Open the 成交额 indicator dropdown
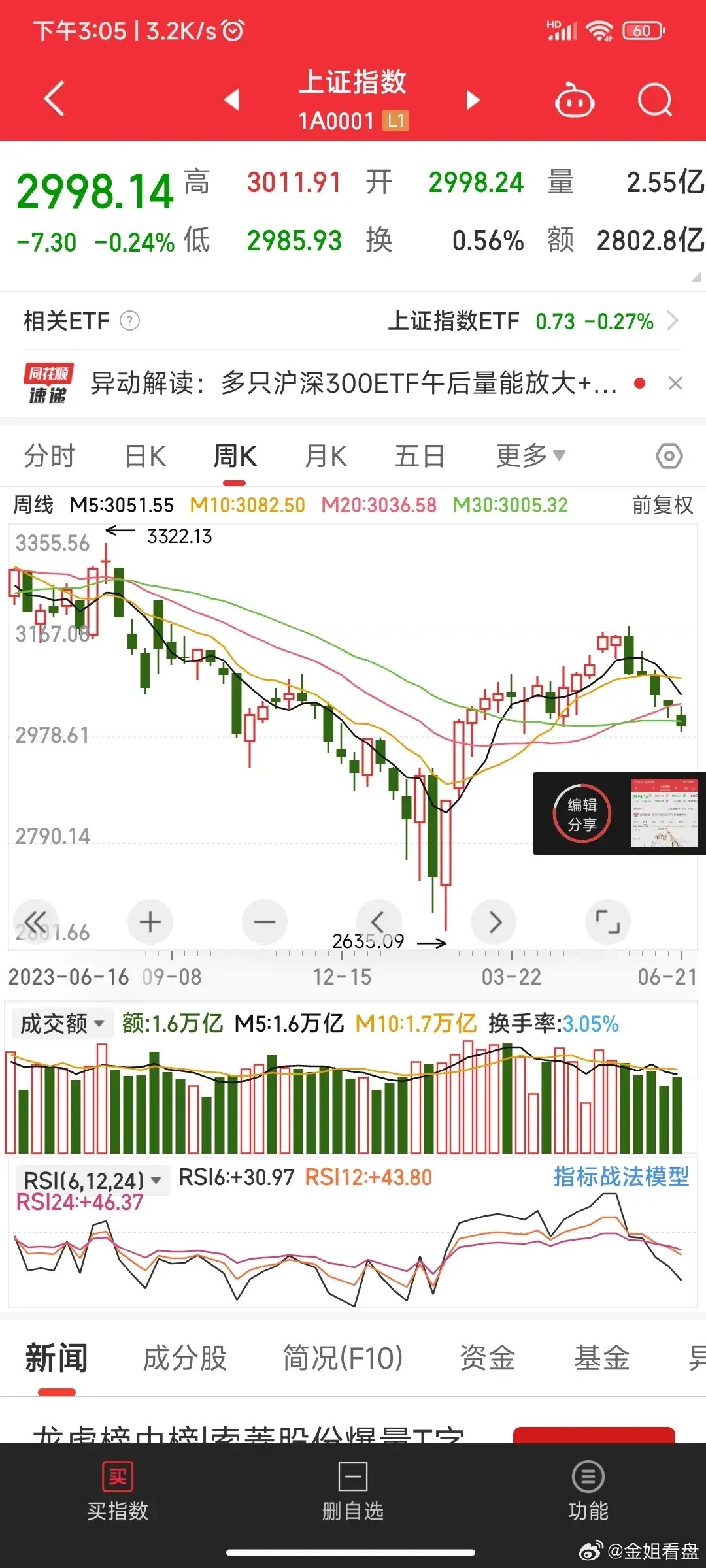Image resolution: width=706 pixels, height=1568 pixels. [x=62, y=1024]
